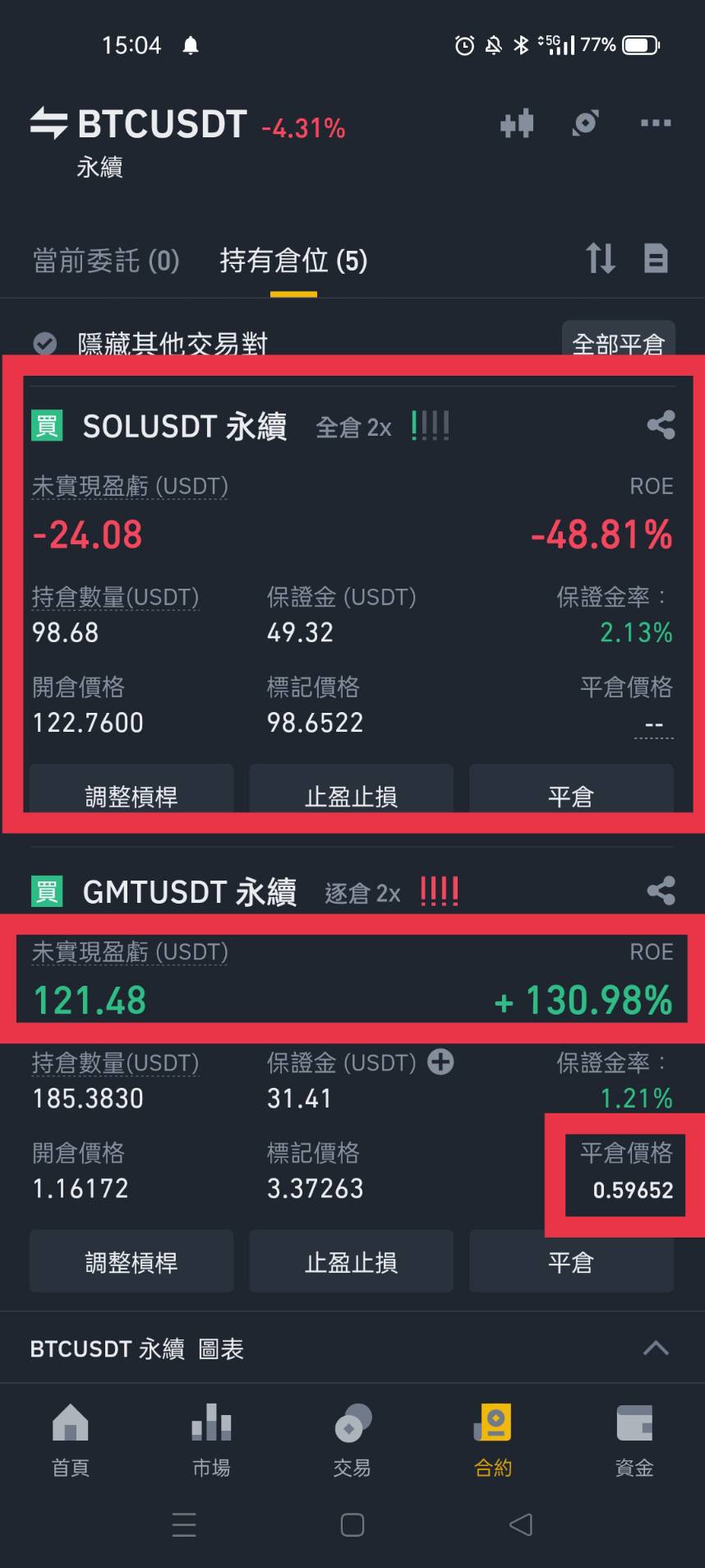705x1568 pixels.
Task: Switch to the 市場 tab
Action: pos(211,1438)
